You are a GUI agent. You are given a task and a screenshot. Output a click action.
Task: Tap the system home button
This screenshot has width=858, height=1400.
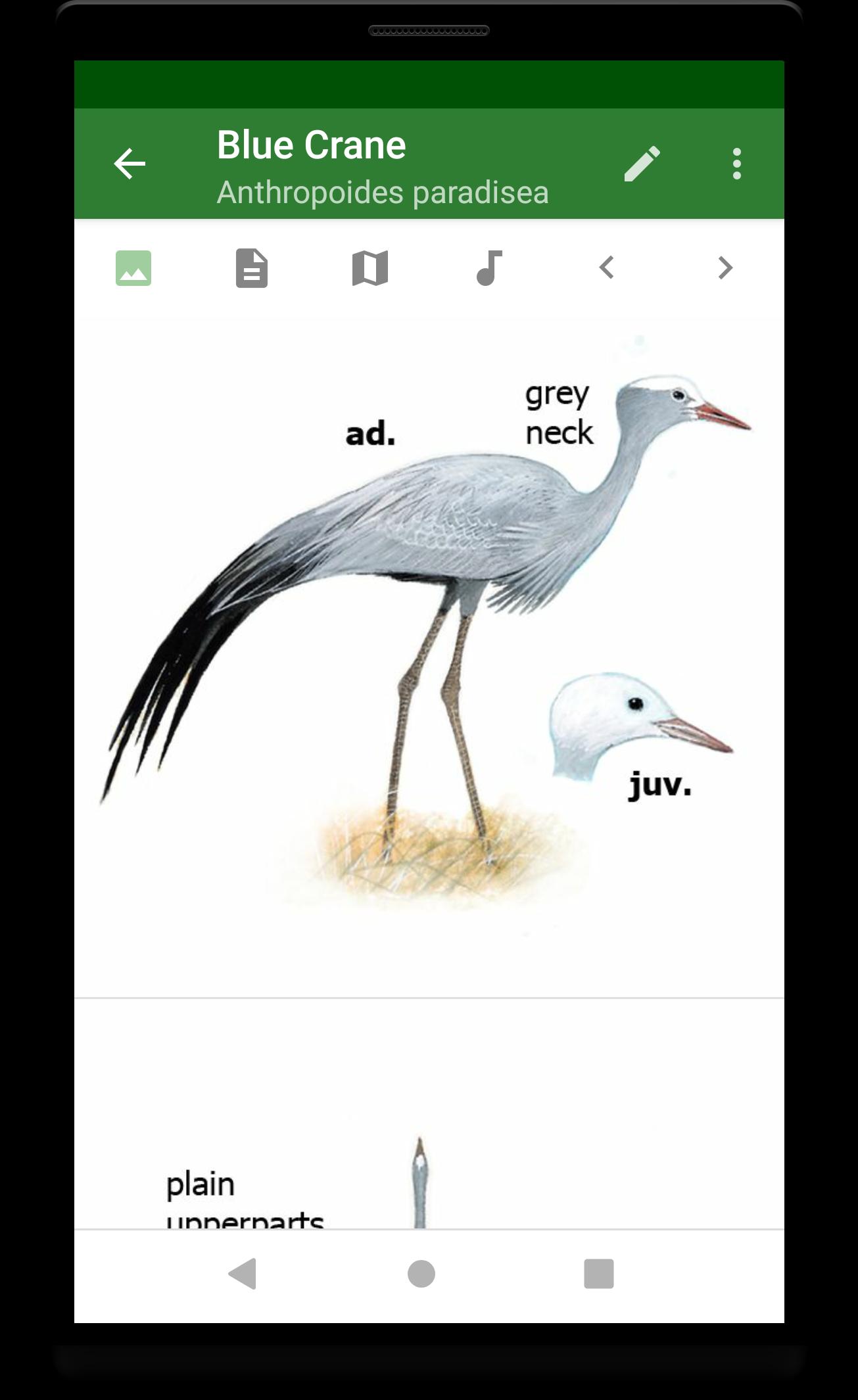coord(421,1273)
